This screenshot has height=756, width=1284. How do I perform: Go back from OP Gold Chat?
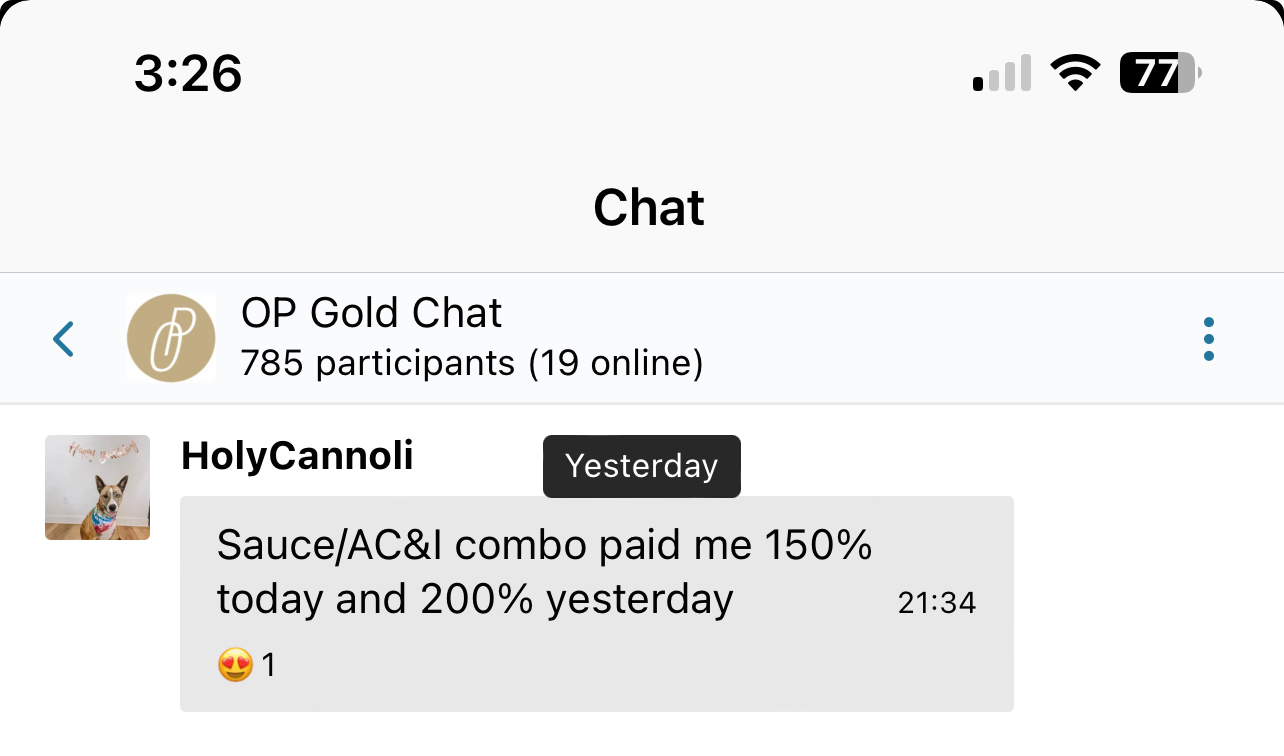64,339
